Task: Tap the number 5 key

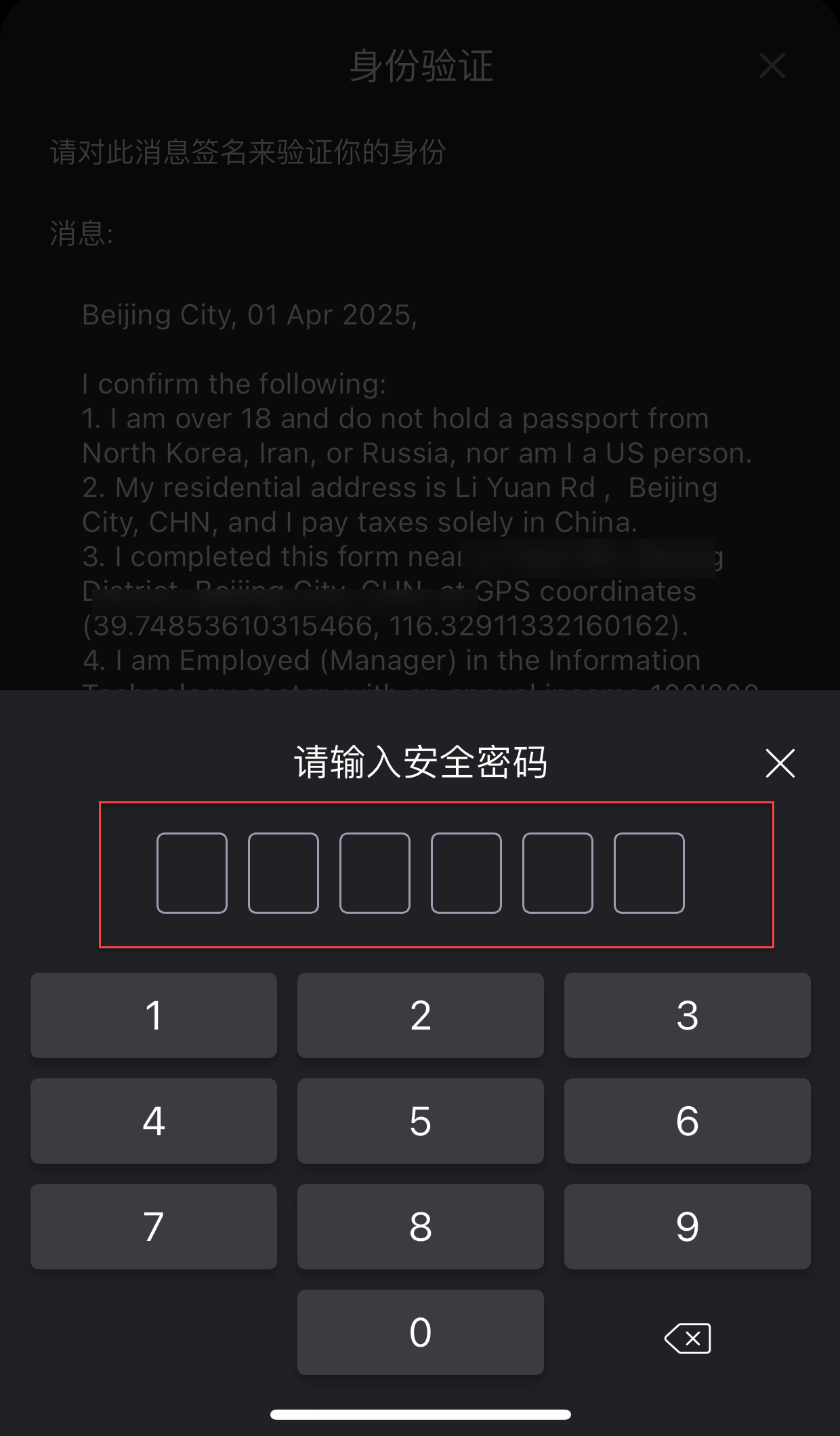Action: pos(420,1121)
